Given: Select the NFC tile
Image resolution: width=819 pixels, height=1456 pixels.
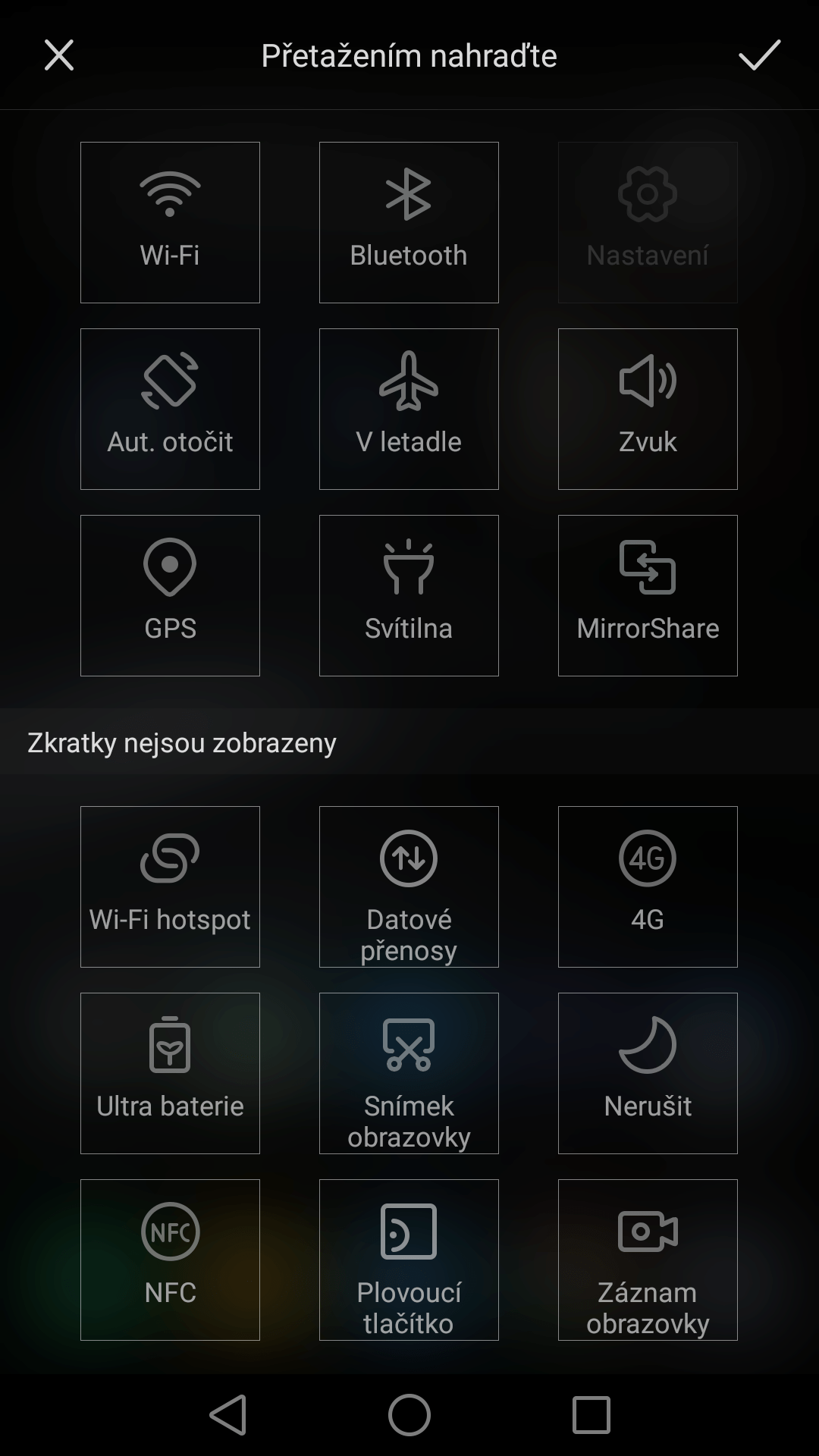Looking at the screenshot, I should tap(170, 1260).
